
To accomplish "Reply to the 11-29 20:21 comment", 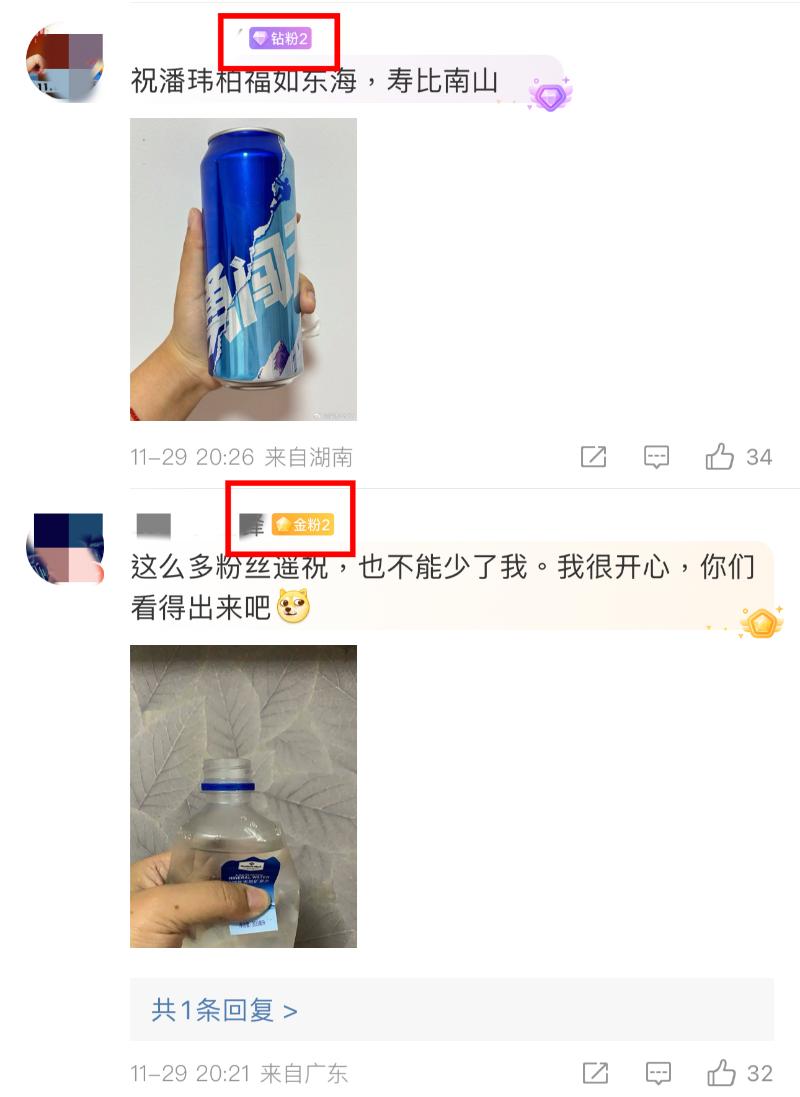I will 657,1074.
